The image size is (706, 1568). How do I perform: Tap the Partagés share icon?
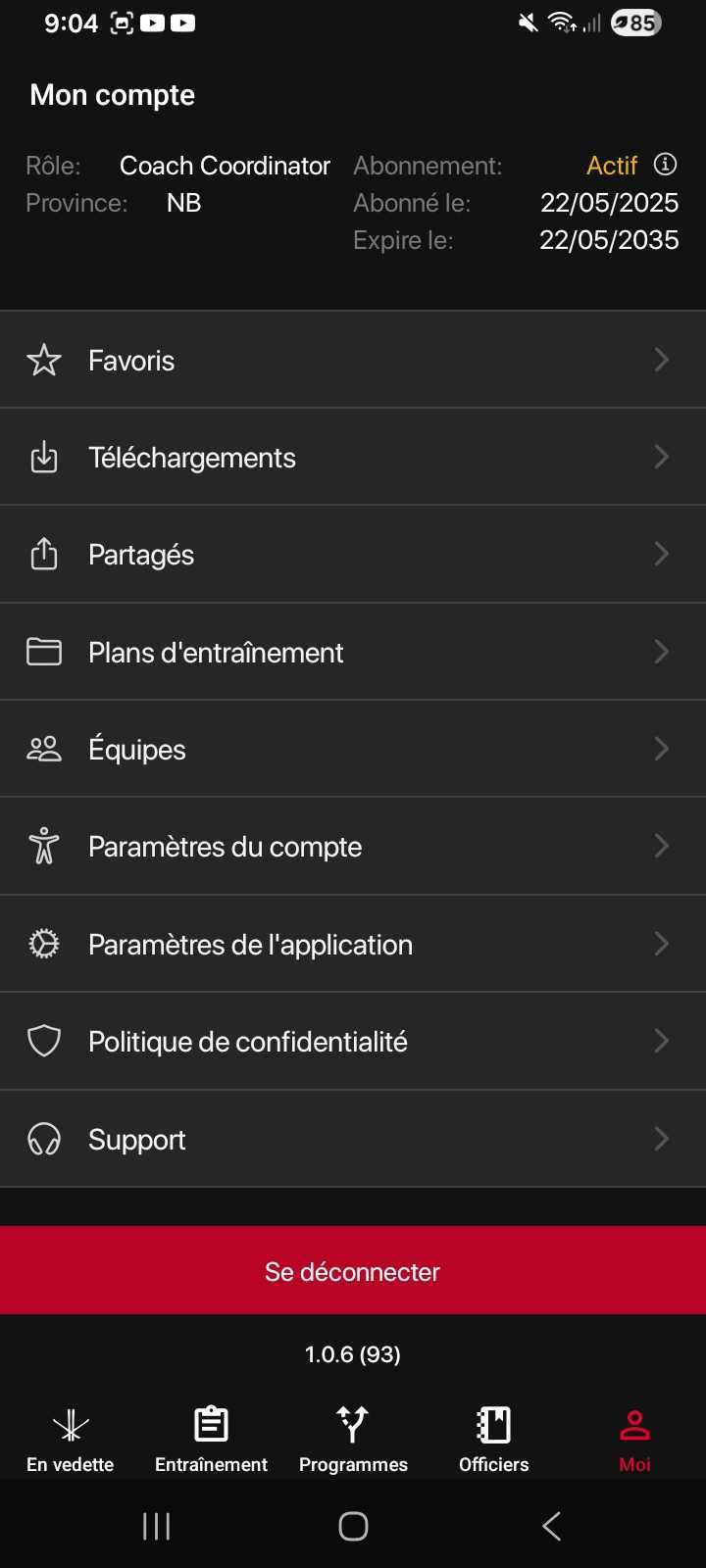43,554
